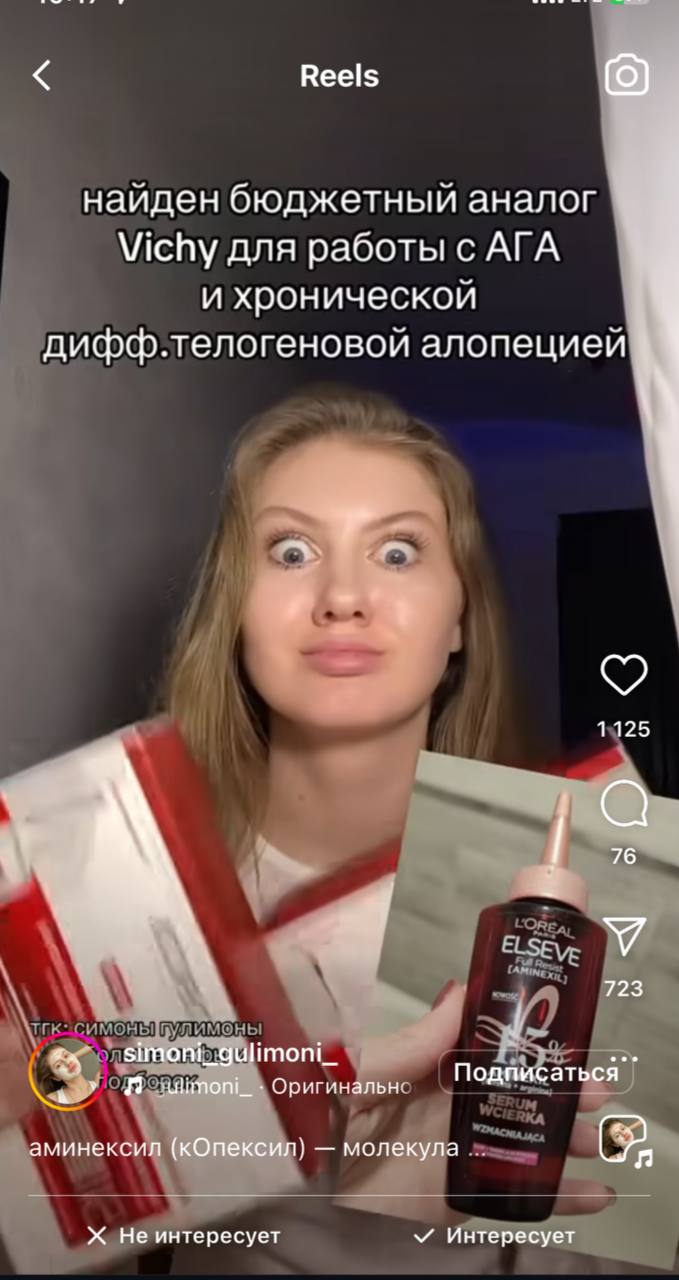This screenshot has height=1280, width=679.
Task: Open the comments on this reel
Action: tap(624, 804)
